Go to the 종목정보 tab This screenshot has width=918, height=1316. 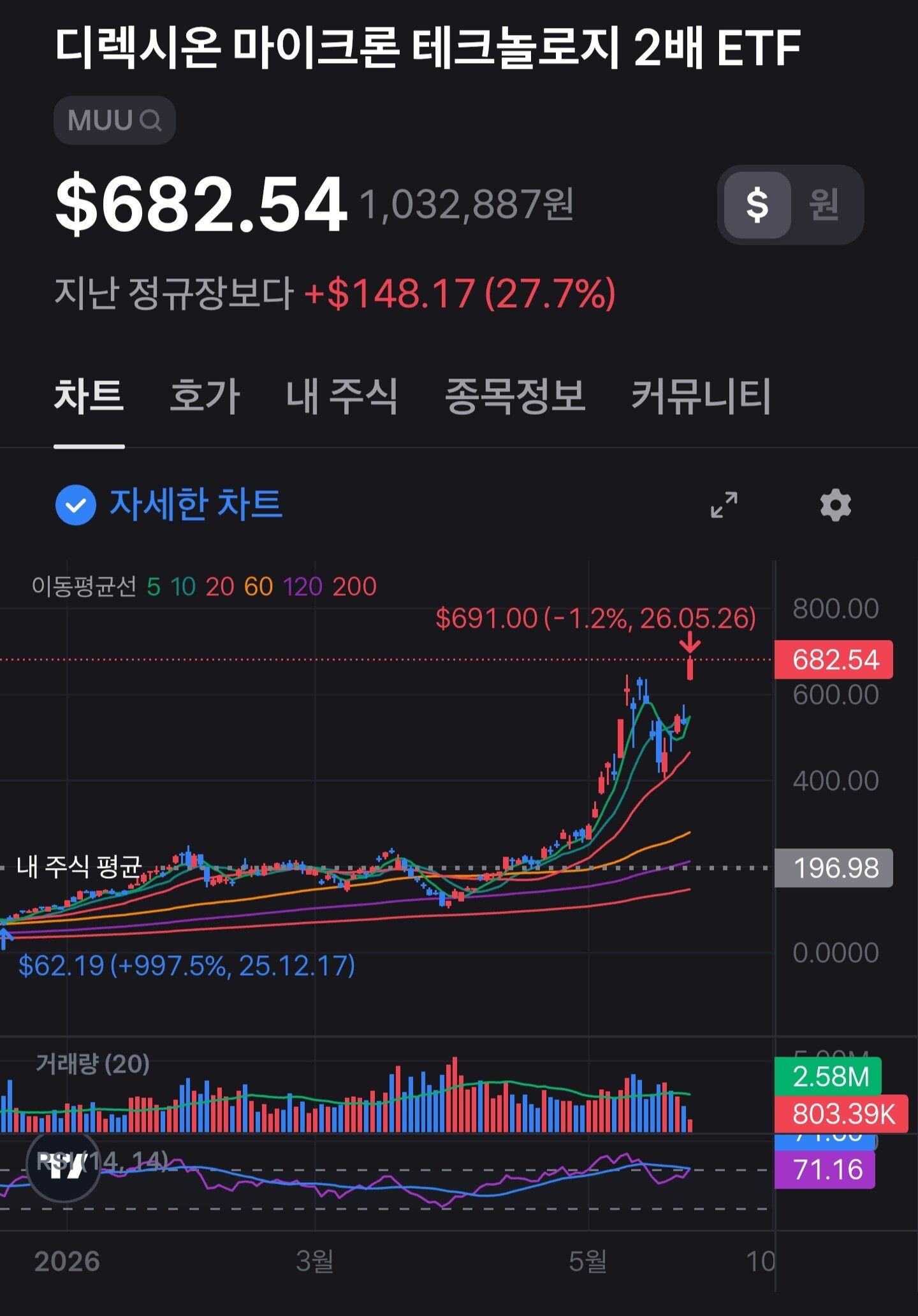click(515, 396)
